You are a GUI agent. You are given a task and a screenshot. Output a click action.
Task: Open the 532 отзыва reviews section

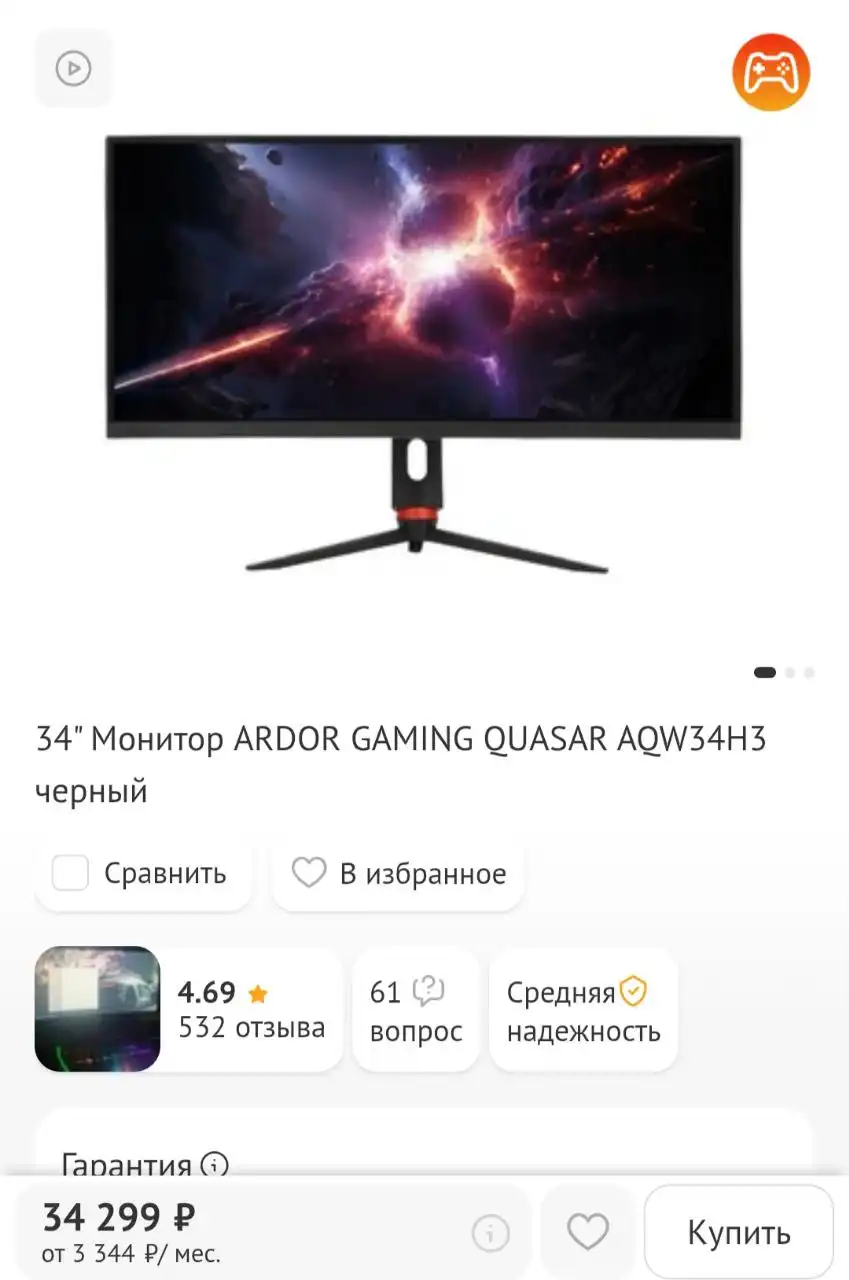pos(253,1026)
